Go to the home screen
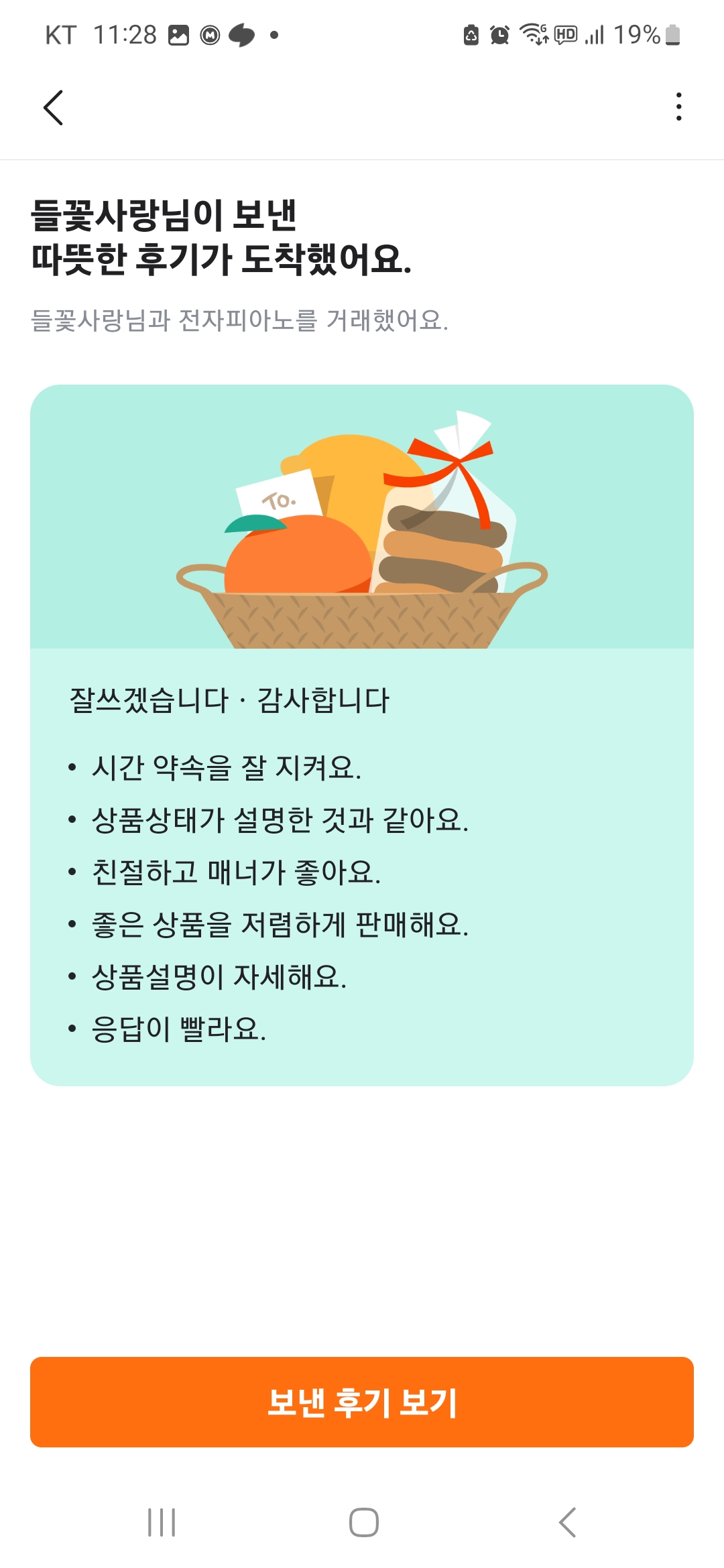 point(363,1522)
